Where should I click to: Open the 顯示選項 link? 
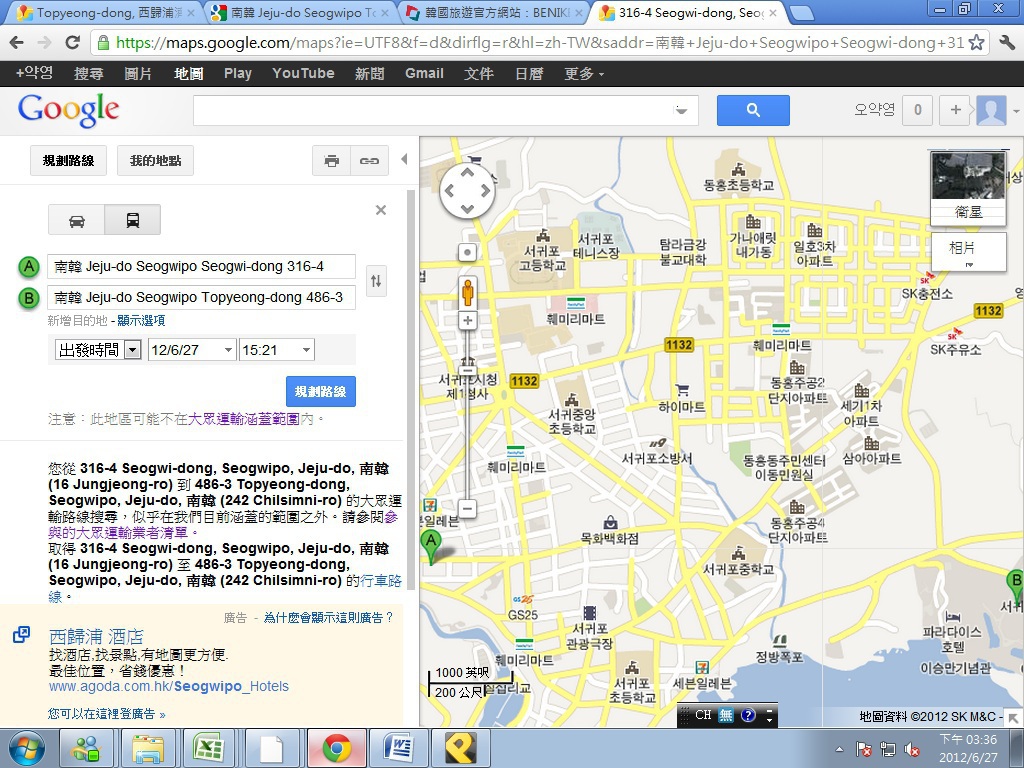tap(141, 321)
